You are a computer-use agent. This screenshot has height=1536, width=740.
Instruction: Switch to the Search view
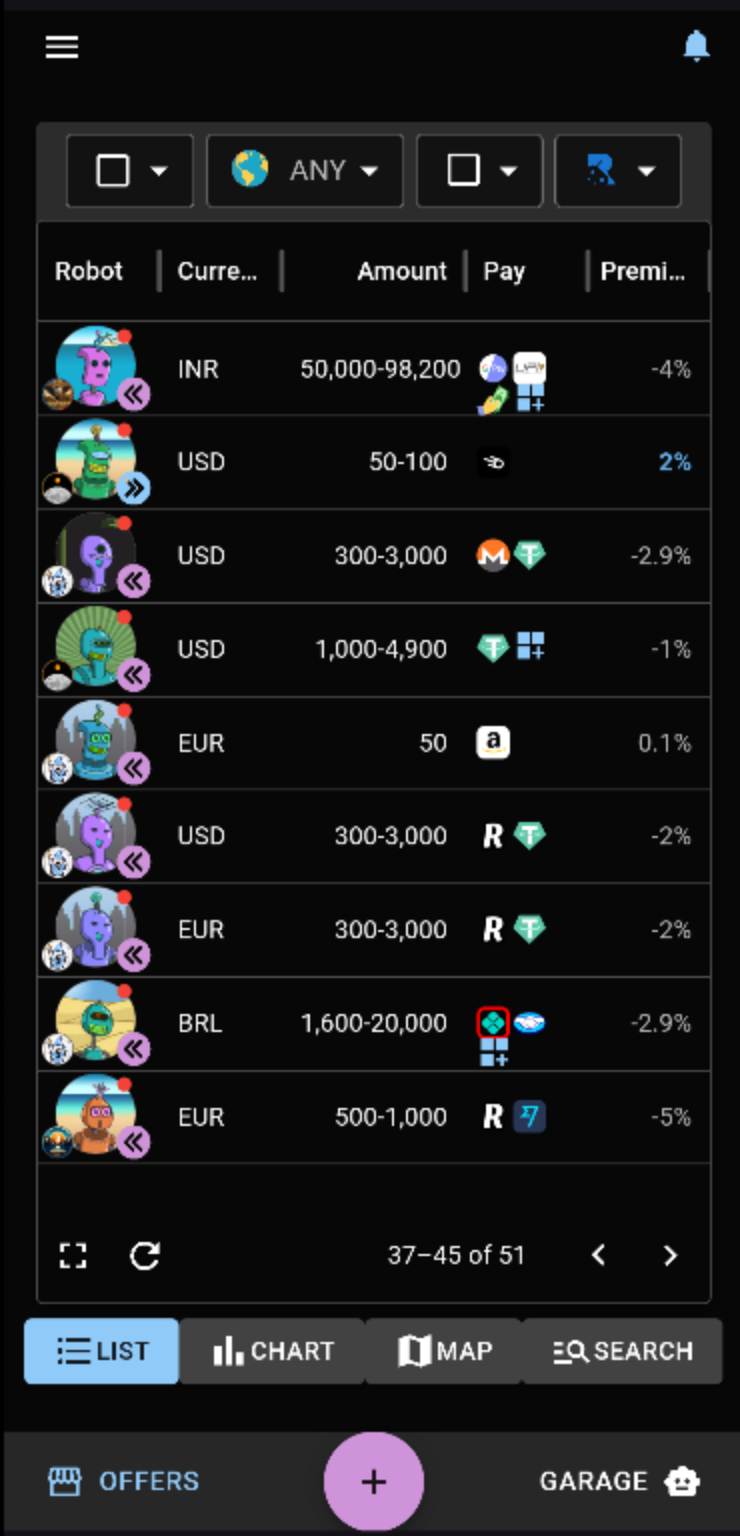pyautogui.click(x=622, y=1351)
